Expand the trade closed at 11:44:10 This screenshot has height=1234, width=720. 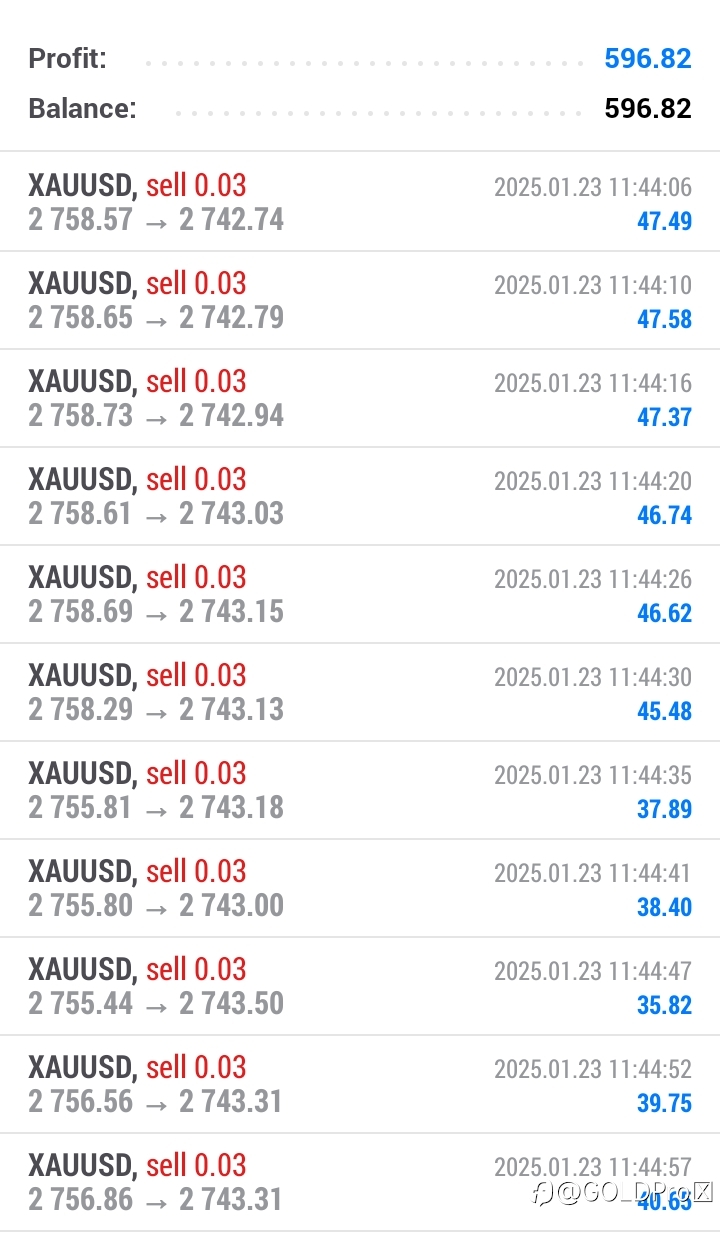[360, 300]
